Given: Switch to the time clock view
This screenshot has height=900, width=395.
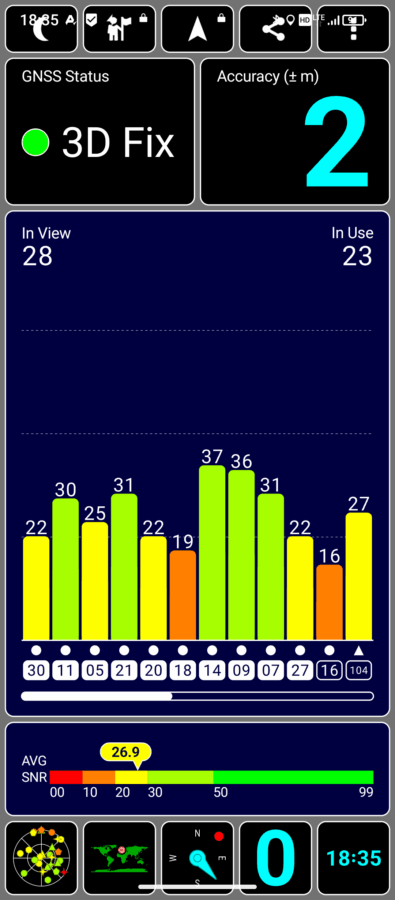Looking at the screenshot, I should [353, 858].
